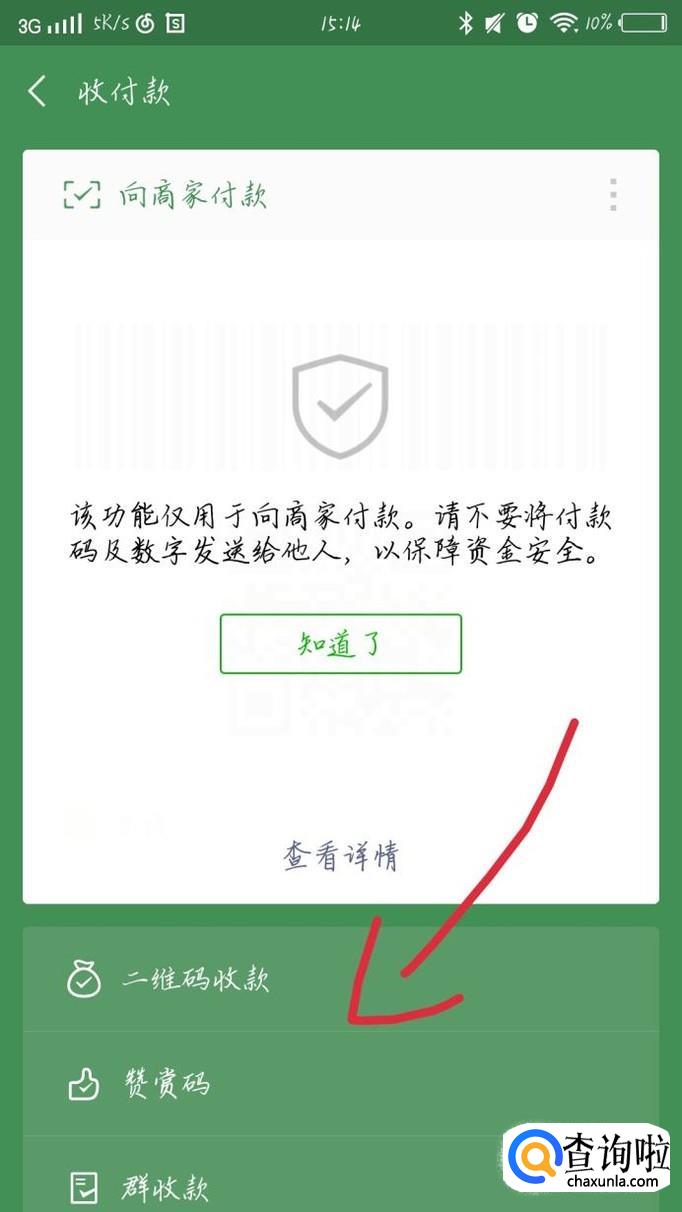This screenshot has height=1212, width=682.
Task: Open 二维码收款 option
Action: tap(196, 979)
